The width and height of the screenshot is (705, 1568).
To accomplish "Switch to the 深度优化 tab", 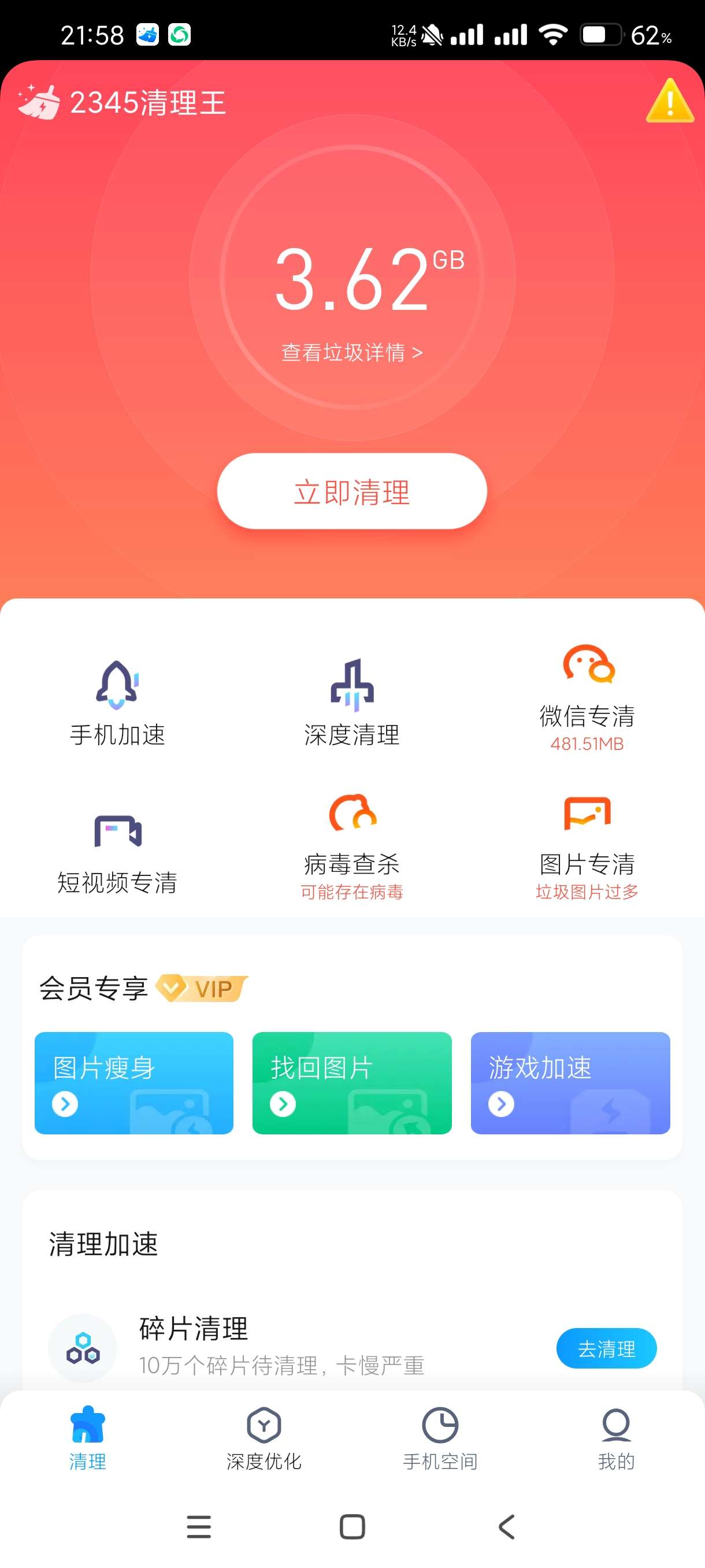I will 264,1438.
